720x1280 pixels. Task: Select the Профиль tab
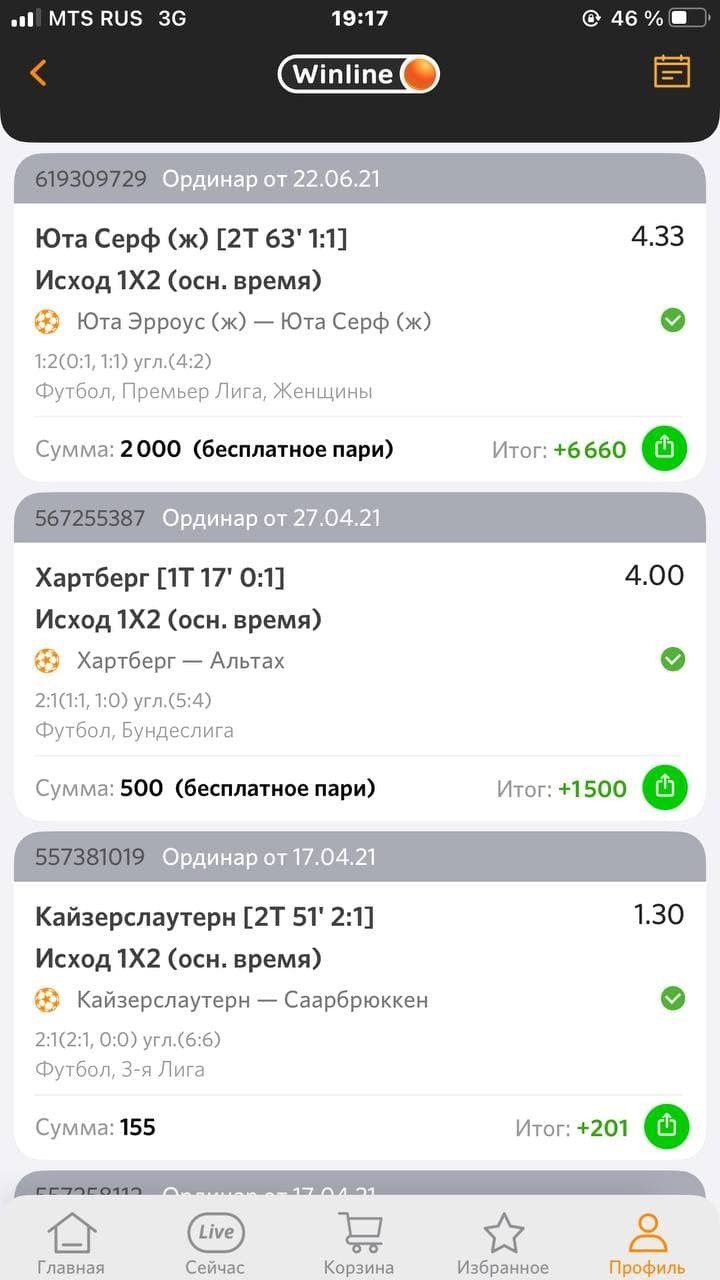(647, 1243)
